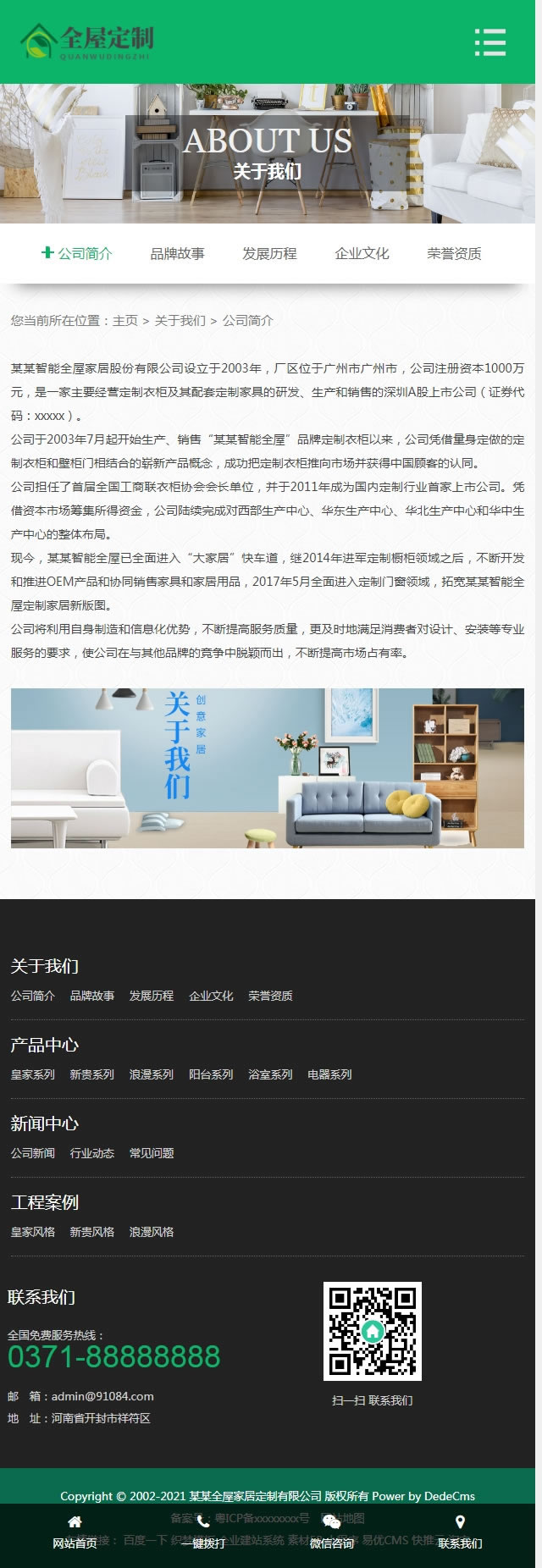Open the hamburger menu icon
Image resolution: width=542 pixels, height=1568 pixels.
tap(490, 41)
